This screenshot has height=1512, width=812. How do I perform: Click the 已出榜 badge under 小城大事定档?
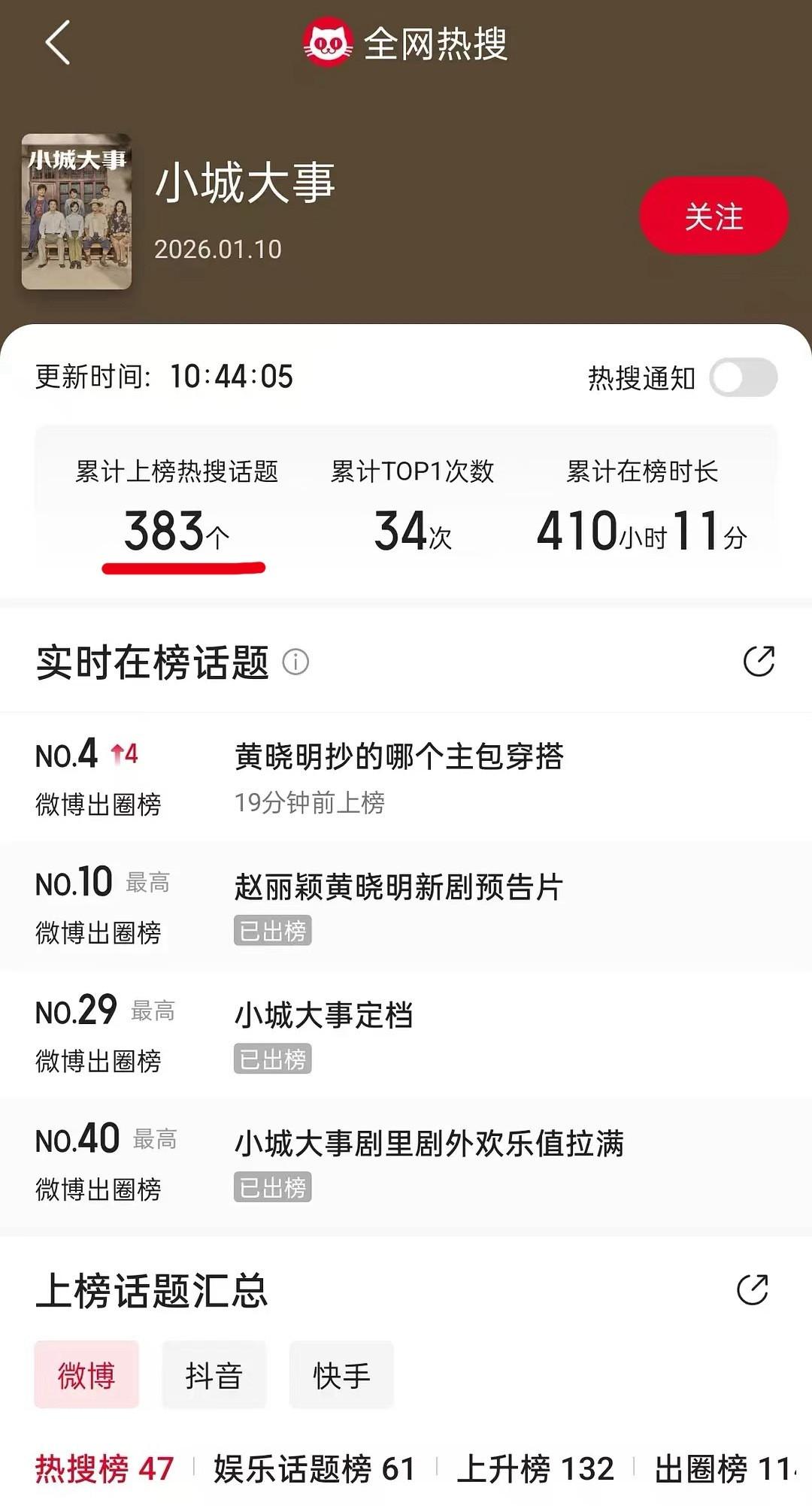pyautogui.click(x=272, y=1059)
